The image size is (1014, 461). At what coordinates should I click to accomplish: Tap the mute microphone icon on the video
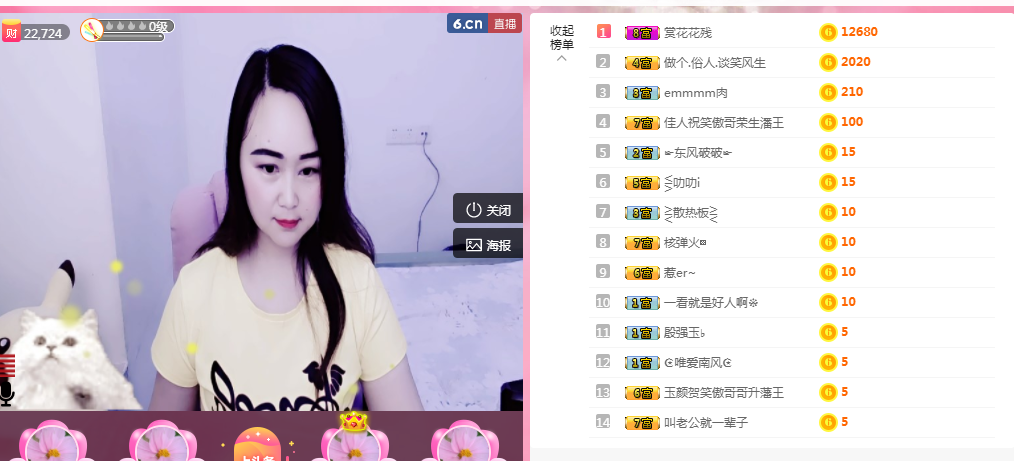[8, 392]
